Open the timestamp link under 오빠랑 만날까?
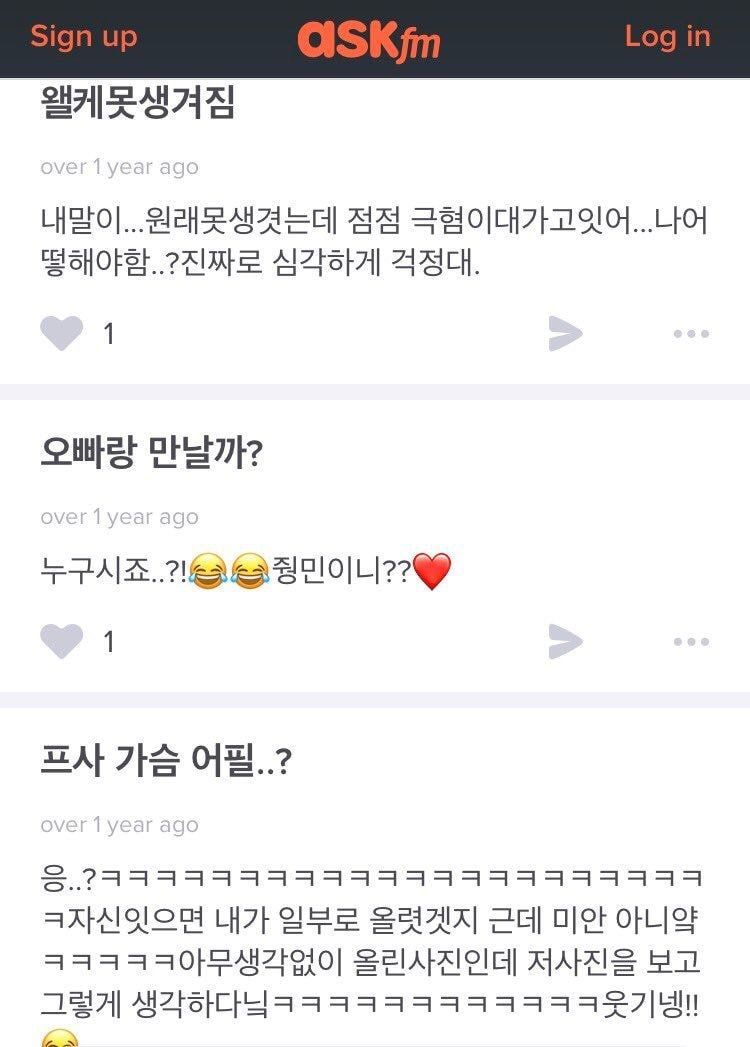This screenshot has height=1047, width=750. (119, 517)
